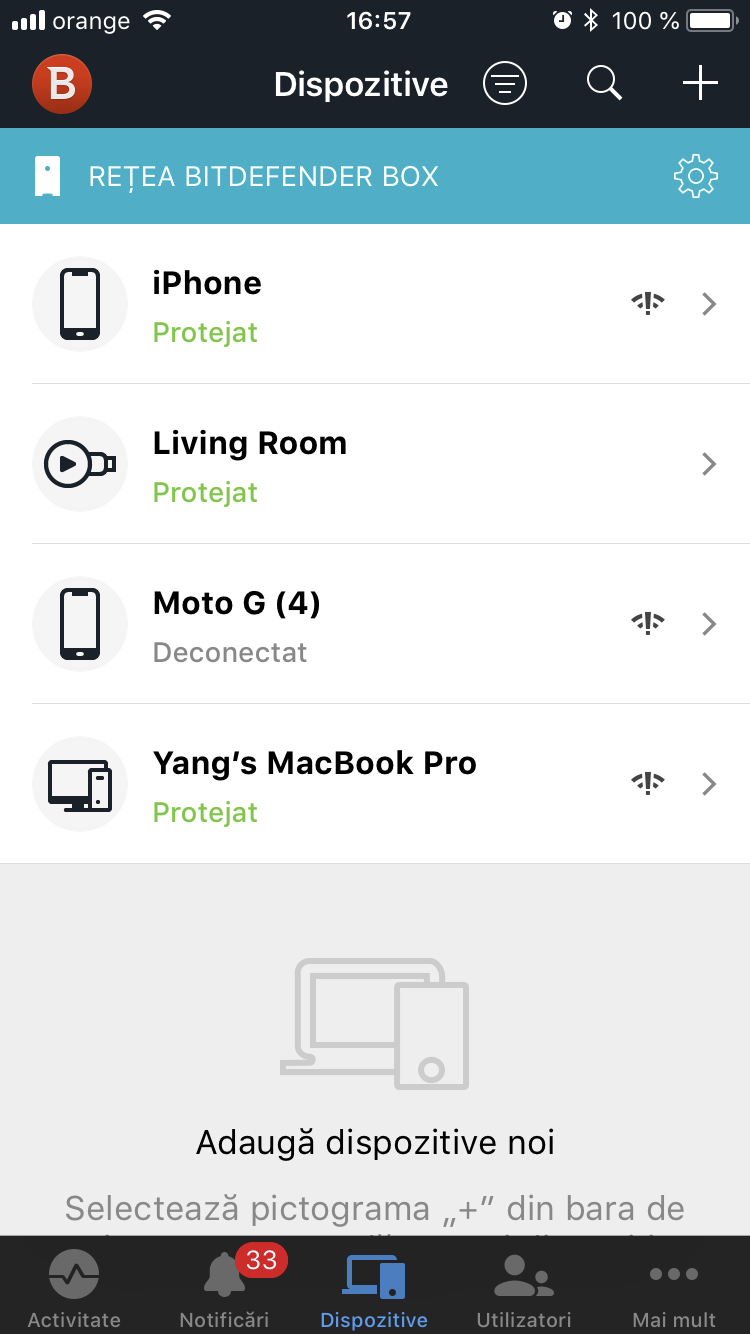Open the device filter icon
This screenshot has height=1334, width=750.
(x=505, y=84)
